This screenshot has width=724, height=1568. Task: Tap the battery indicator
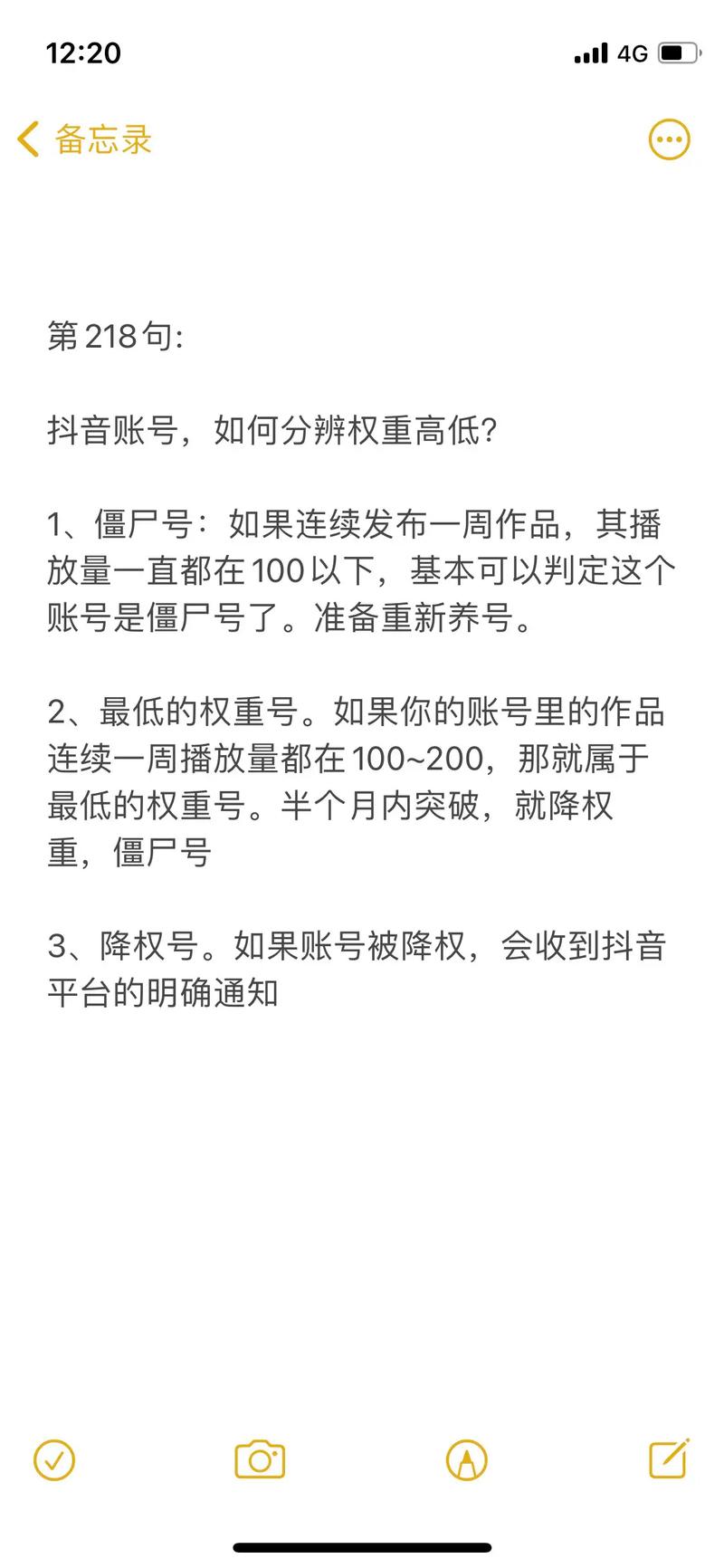(x=673, y=54)
